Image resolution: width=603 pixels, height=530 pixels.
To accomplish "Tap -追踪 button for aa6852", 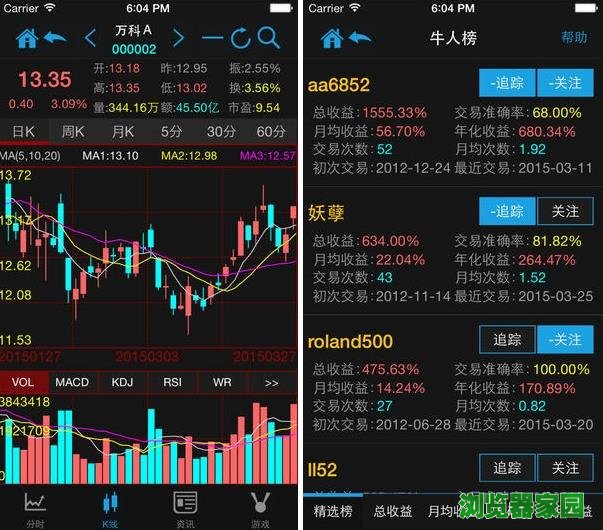I will point(507,83).
